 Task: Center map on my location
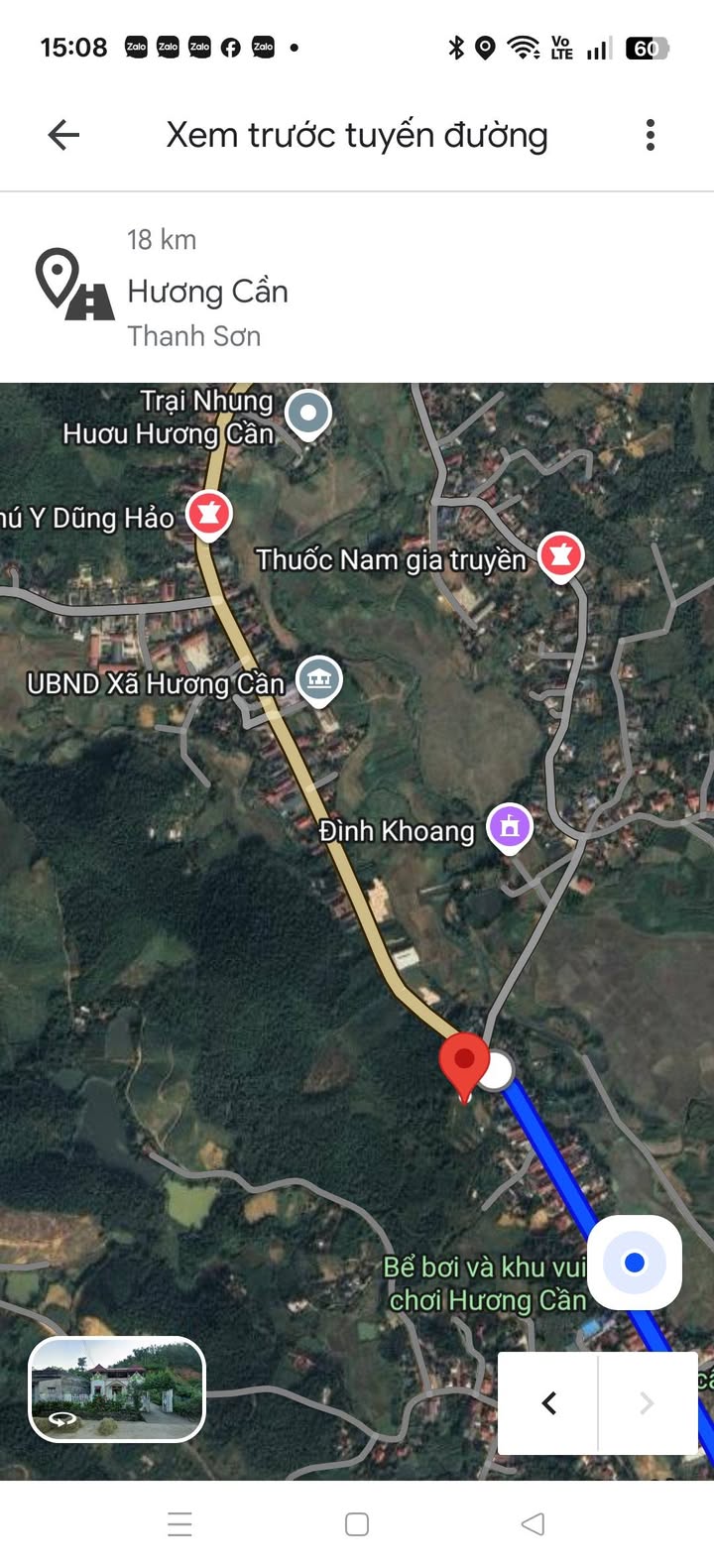click(x=635, y=1263)
